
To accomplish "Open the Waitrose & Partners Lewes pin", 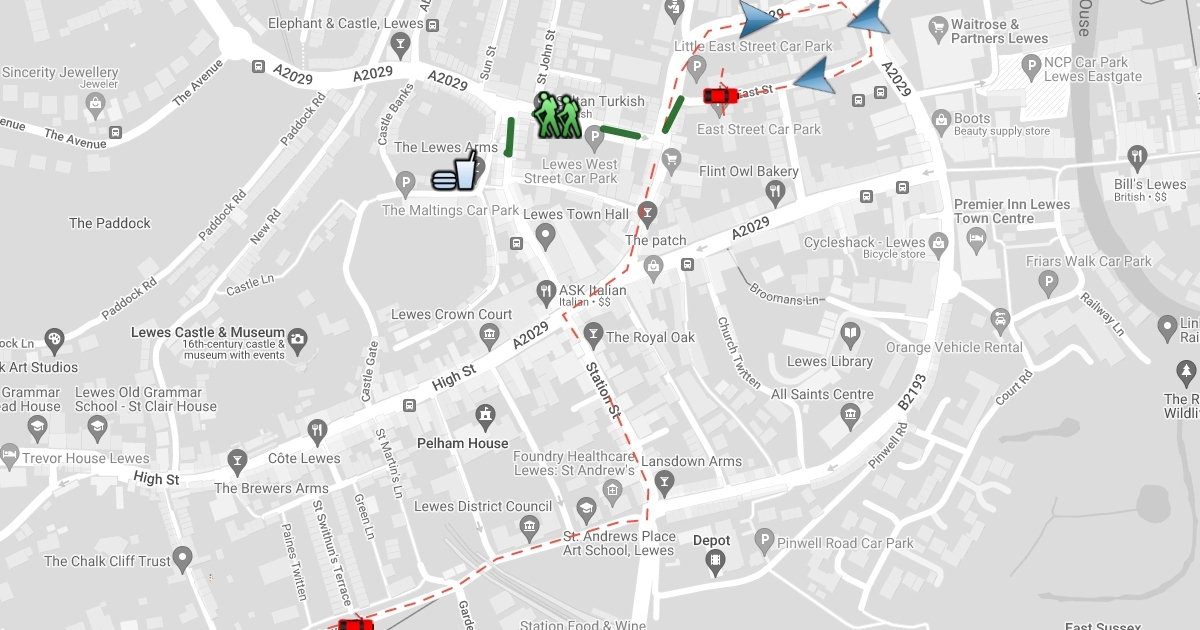I will point(937,27).
